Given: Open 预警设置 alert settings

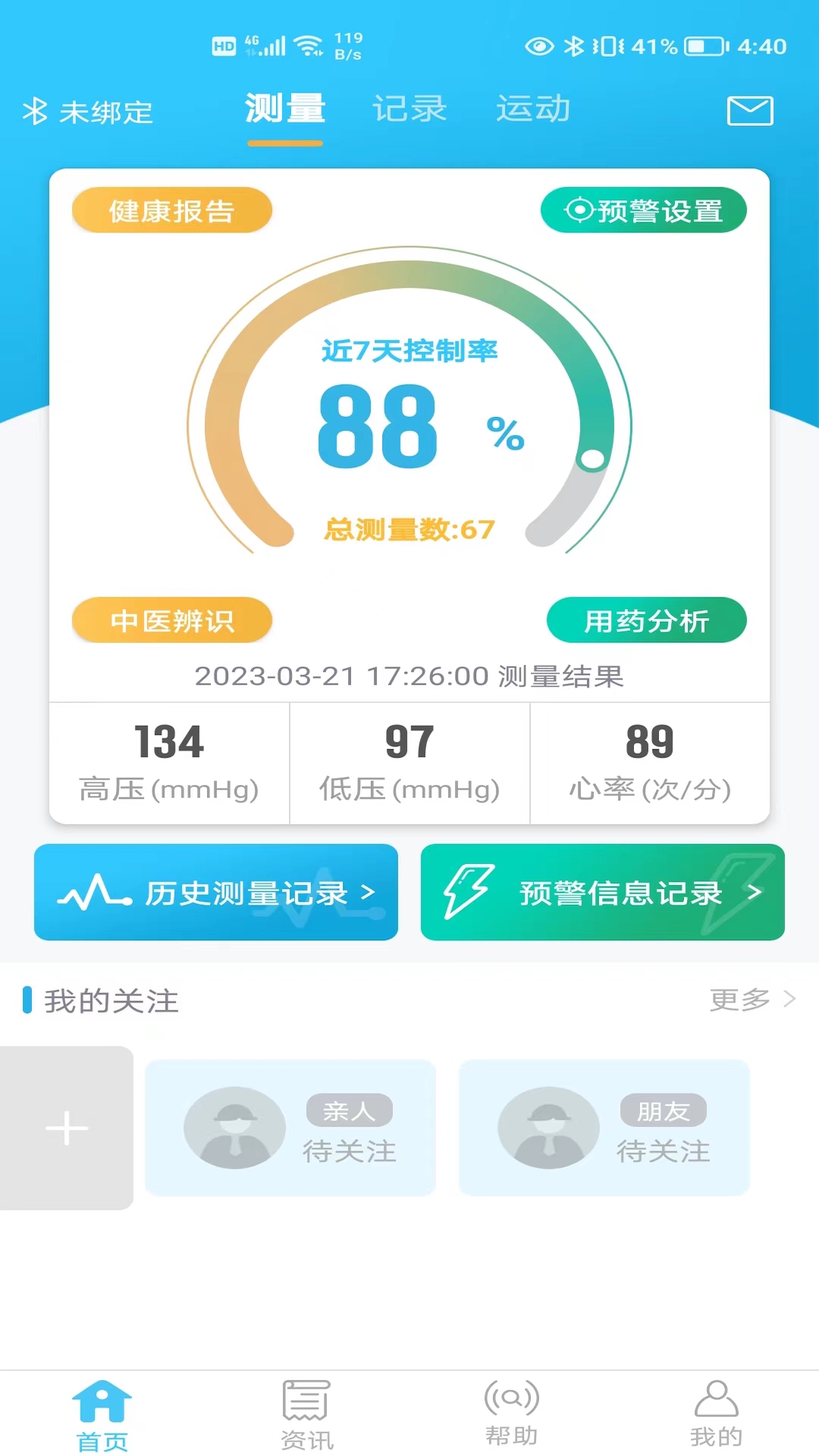Looking at the screenshot, I should coord(643,210).
